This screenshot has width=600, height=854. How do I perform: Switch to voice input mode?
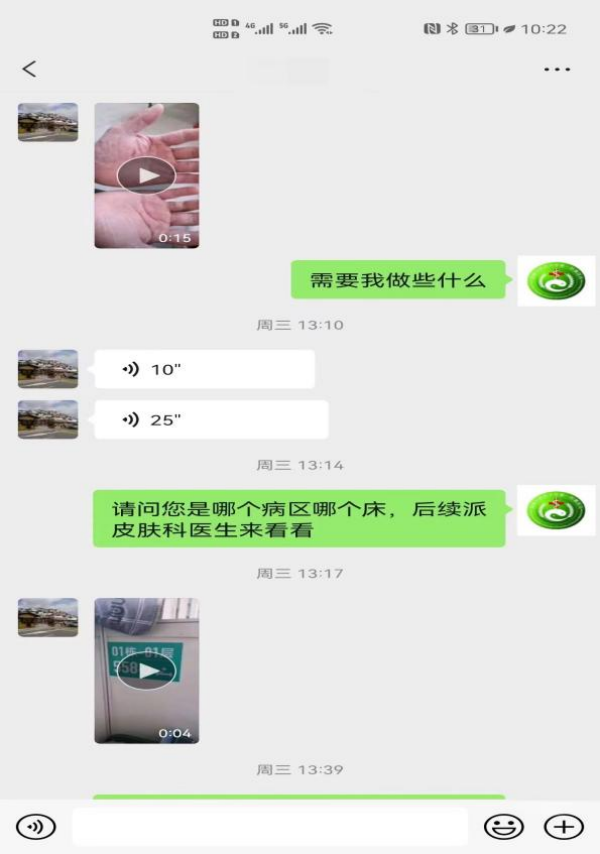tap(36, 827)
